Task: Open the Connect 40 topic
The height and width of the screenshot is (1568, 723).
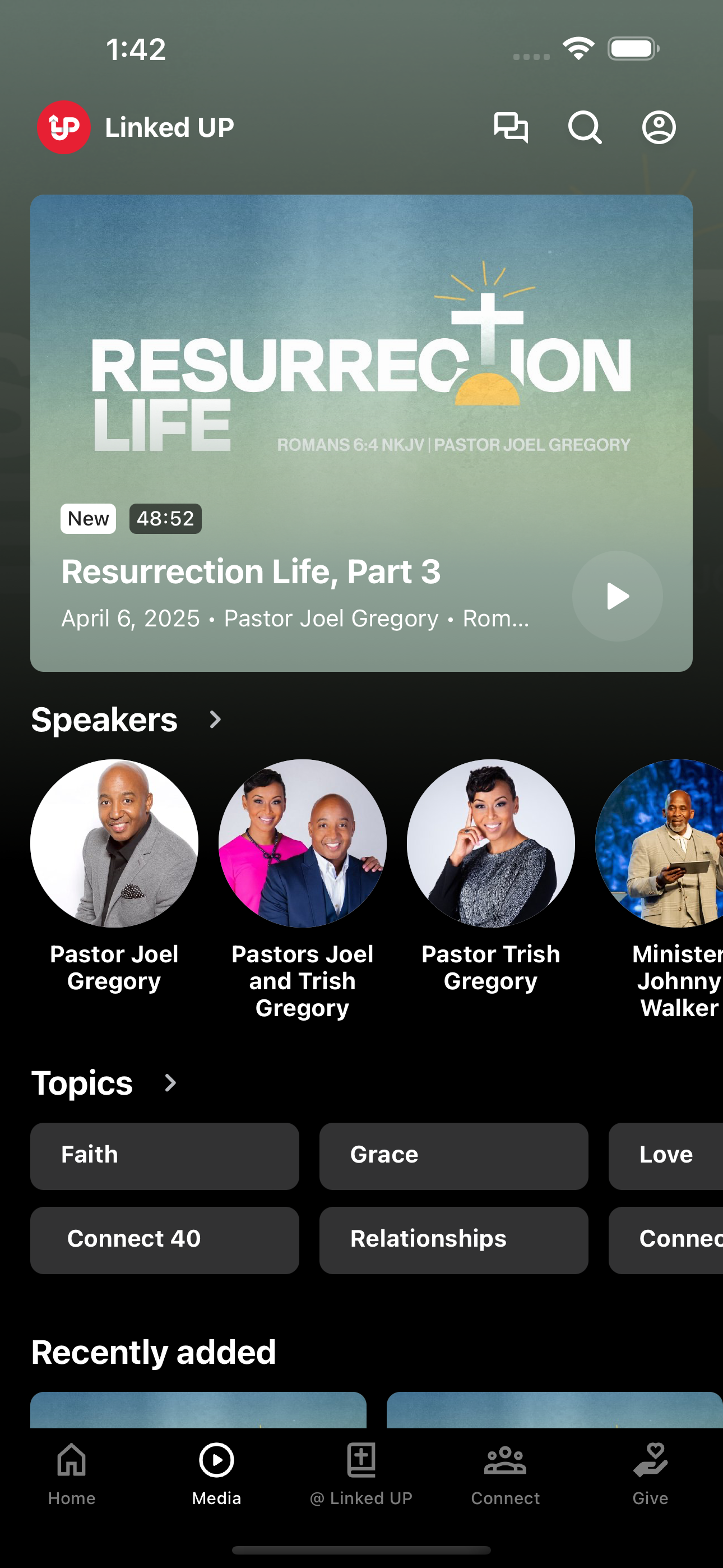Action: tap(165, 1240)
